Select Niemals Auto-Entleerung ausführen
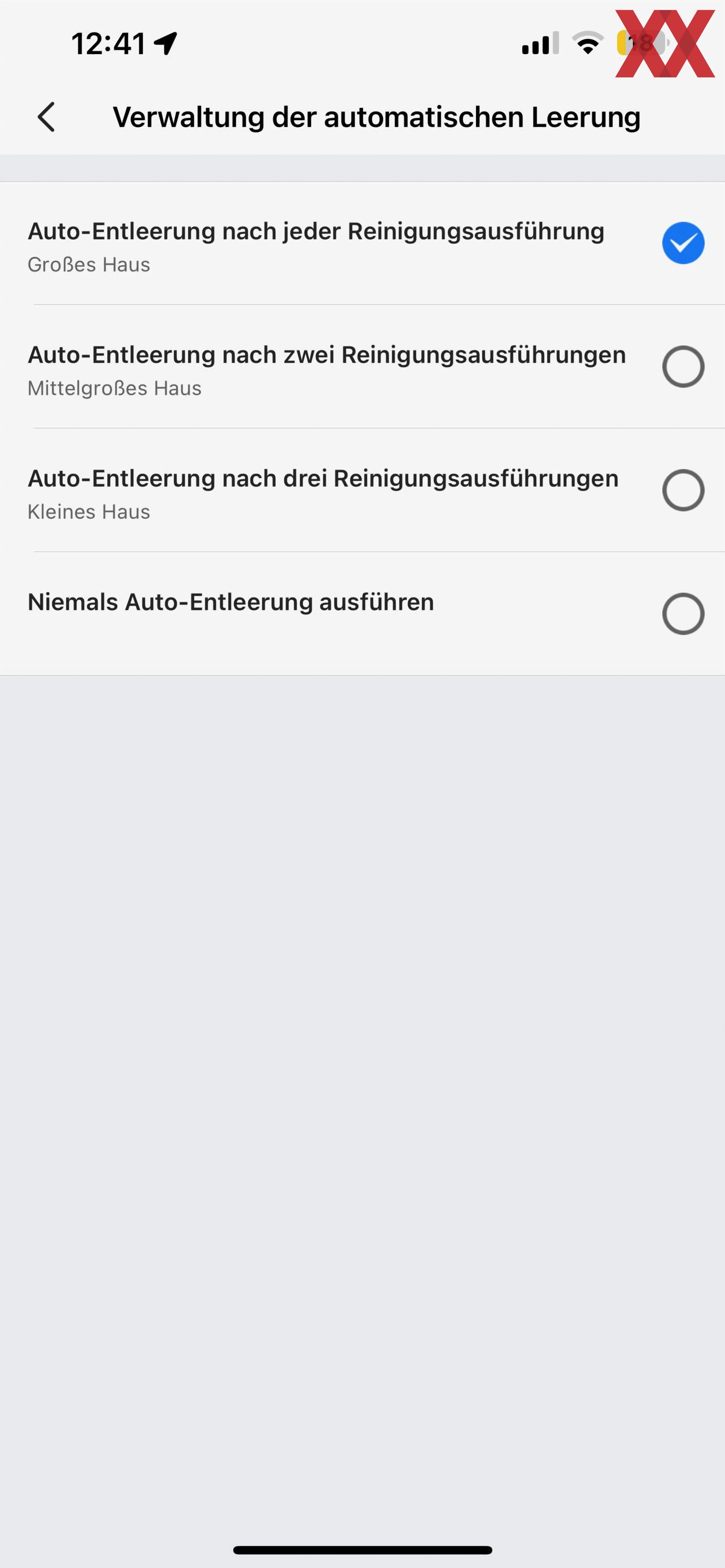This screenshot has width=725, height=1568. (362, 613)
